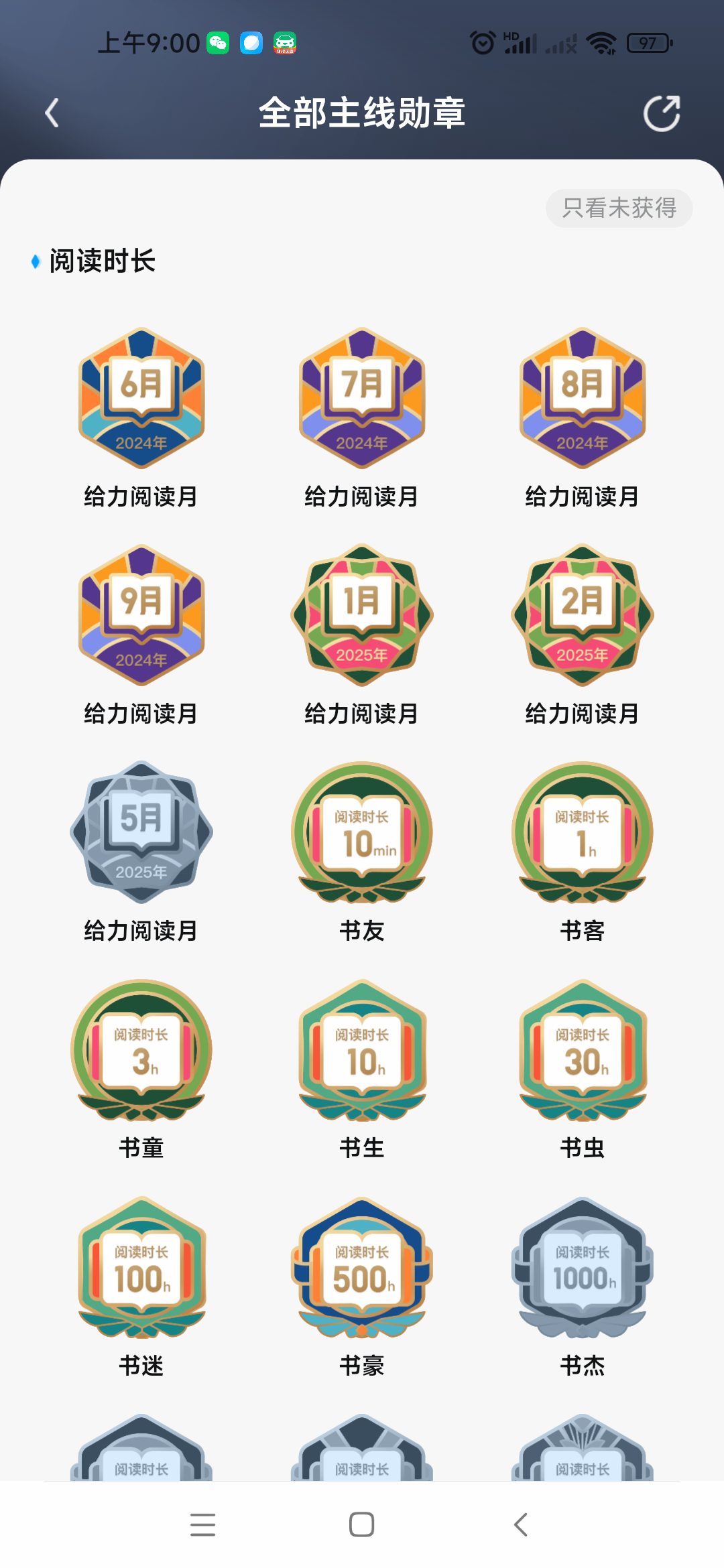Share the medals page
Screen dimensions: 724x1568
click(662, 113)
